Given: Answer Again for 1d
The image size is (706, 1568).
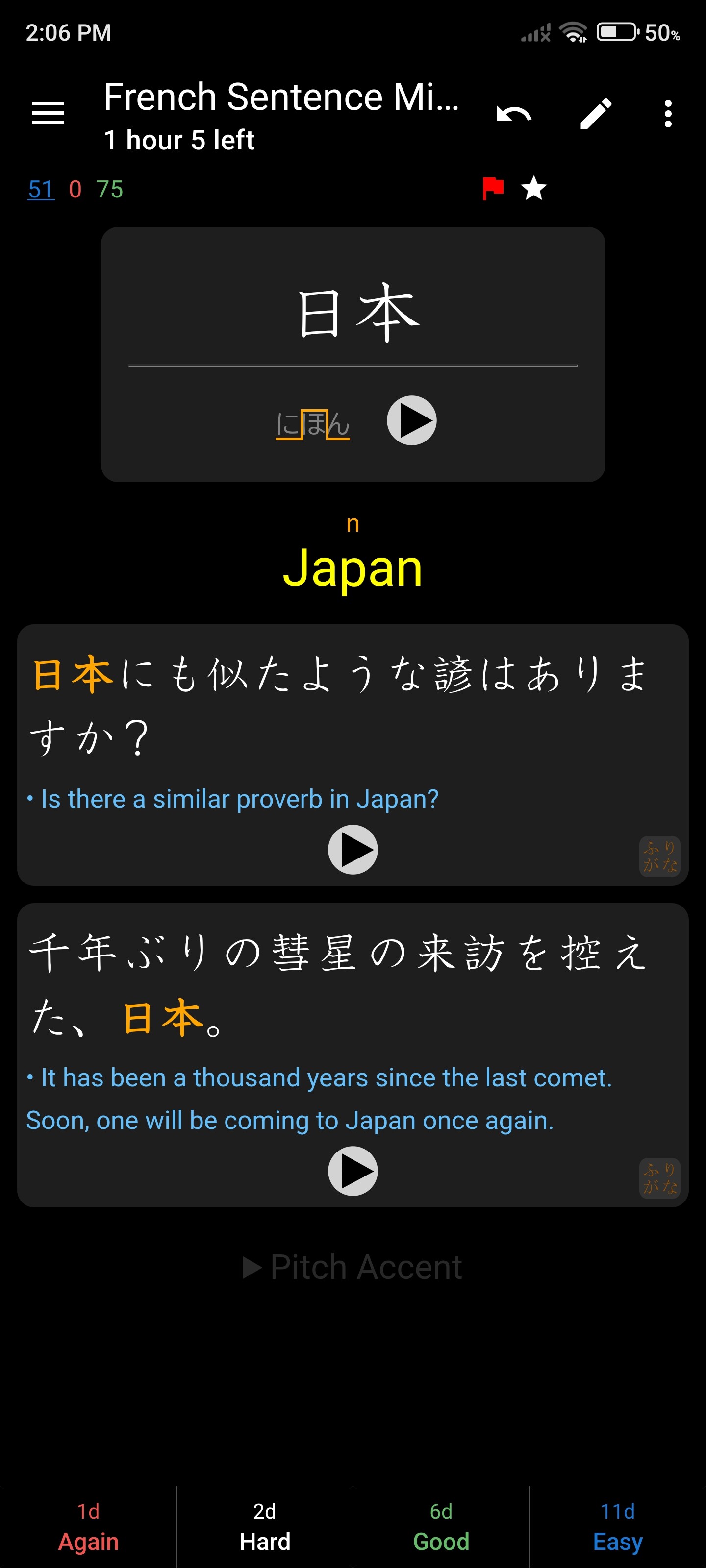Looking at the screenshot, I should click(88, 1527).
